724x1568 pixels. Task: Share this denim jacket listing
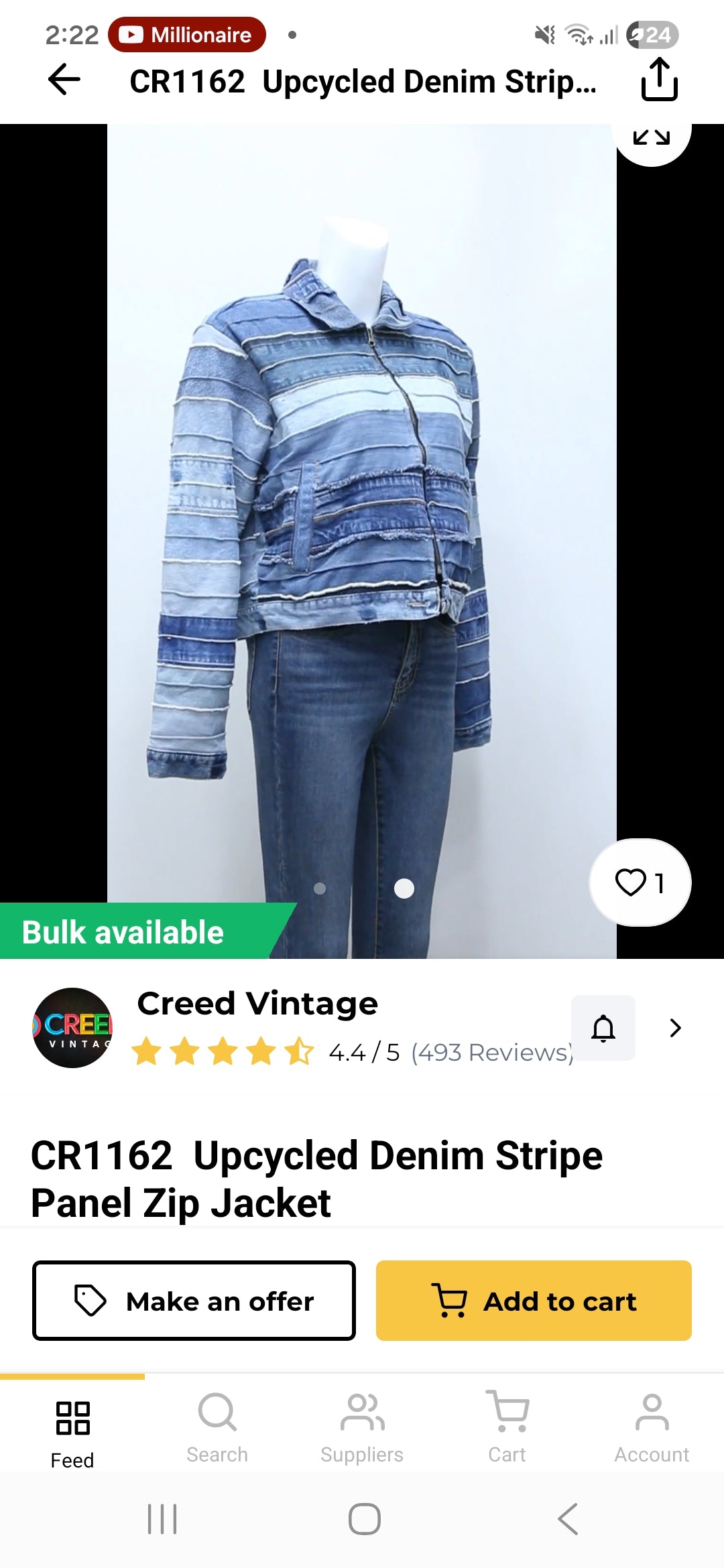point(659,80)
